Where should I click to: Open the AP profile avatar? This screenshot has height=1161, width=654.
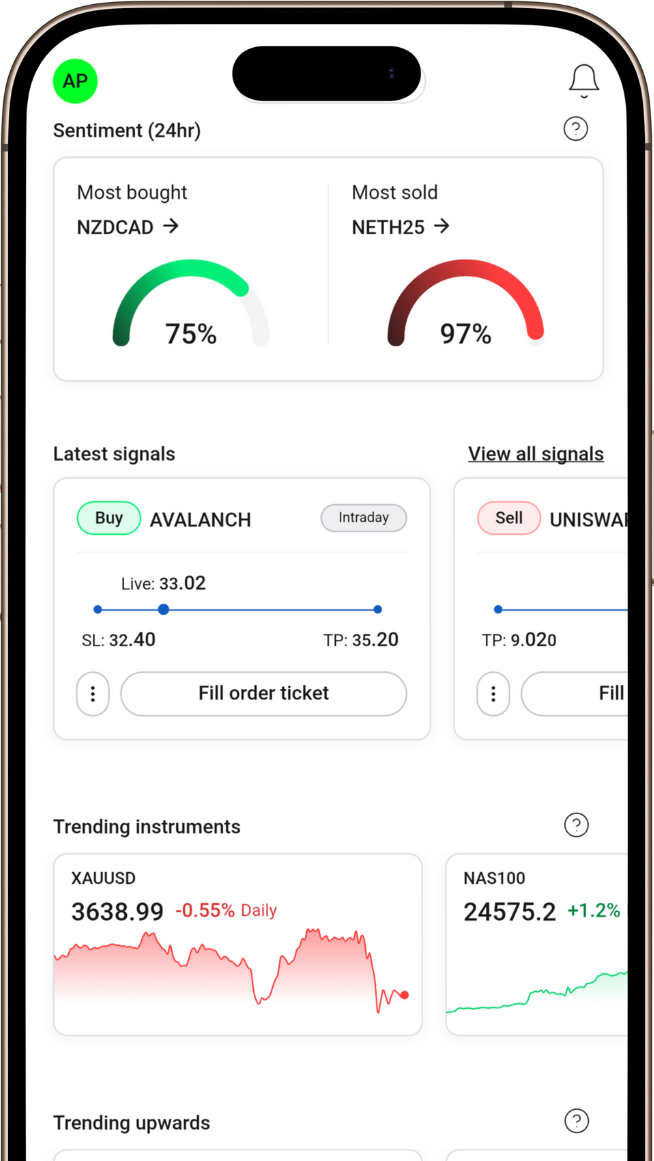(75, 82)
